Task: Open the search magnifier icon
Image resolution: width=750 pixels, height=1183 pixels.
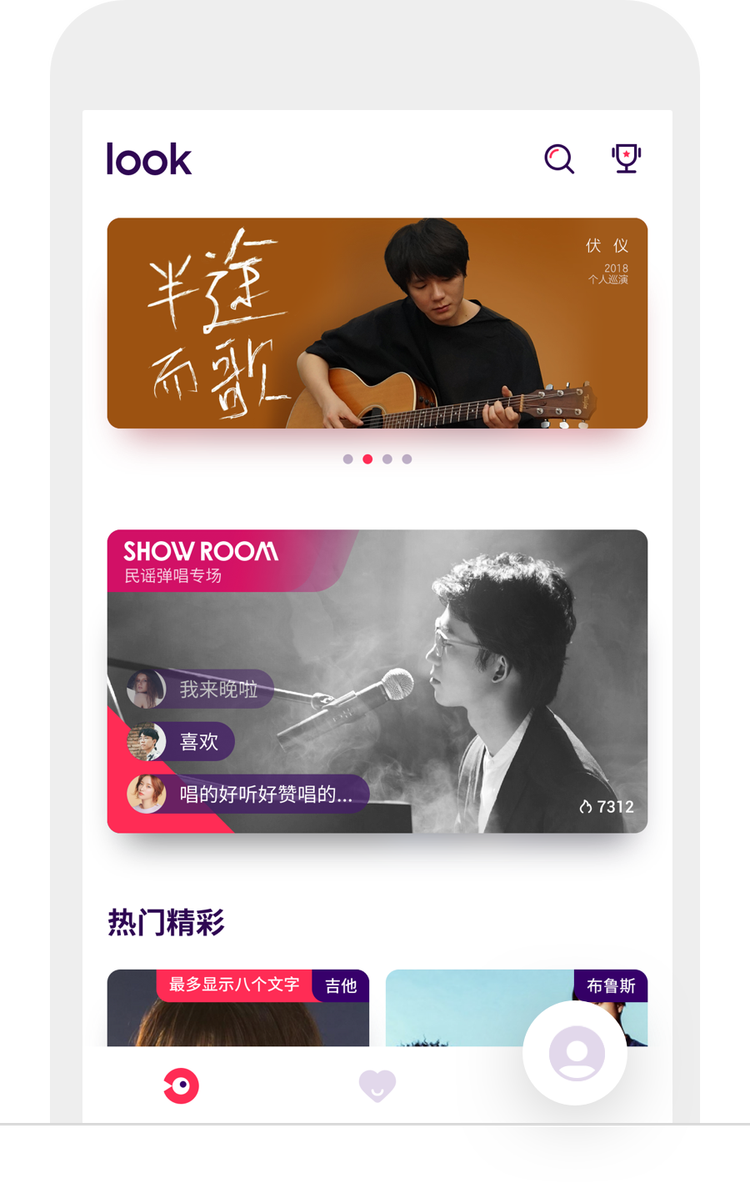Action: pos(557,157)
